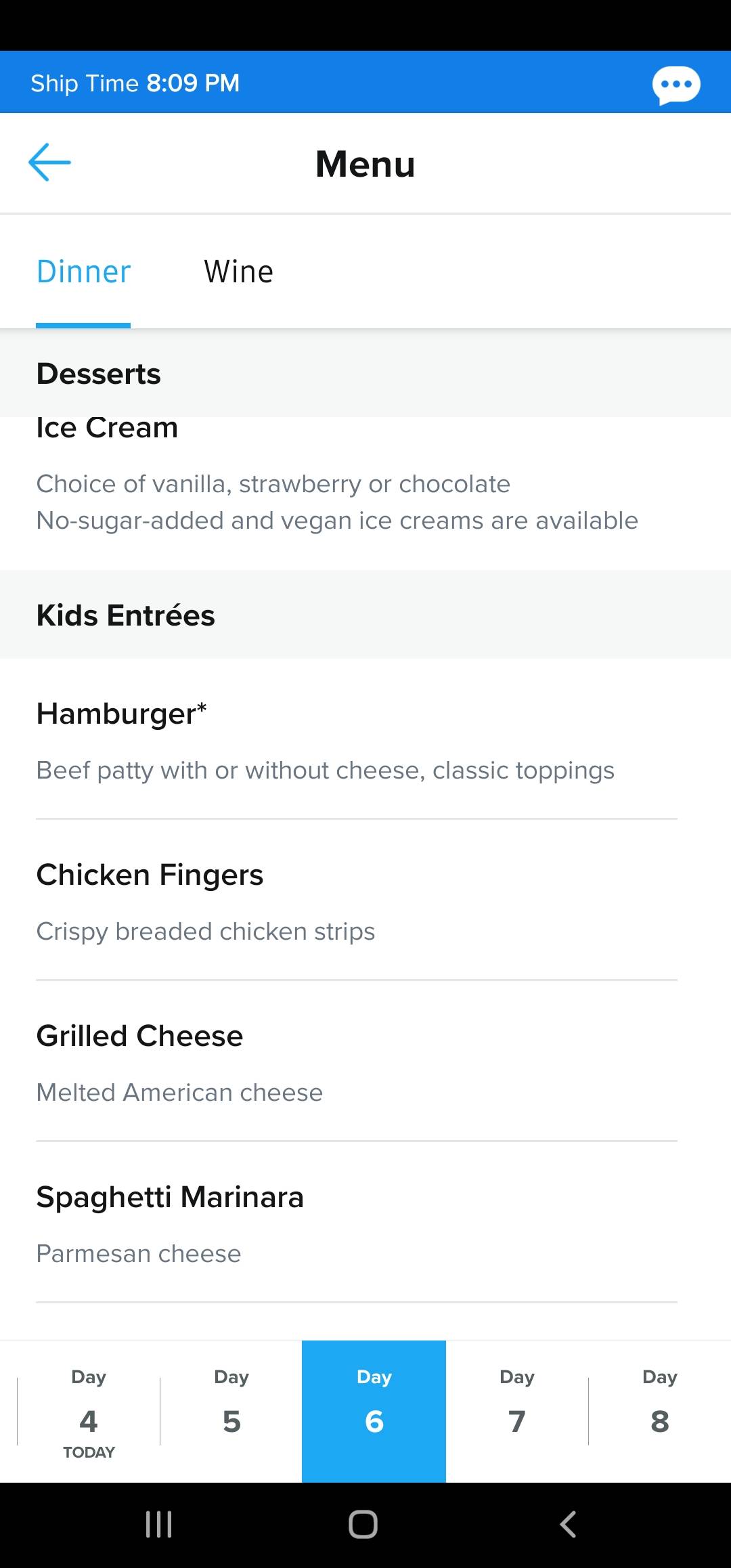Go back using the blue arrow
This screenshot has height=1568, width=731.
click(x=49, y=162)
